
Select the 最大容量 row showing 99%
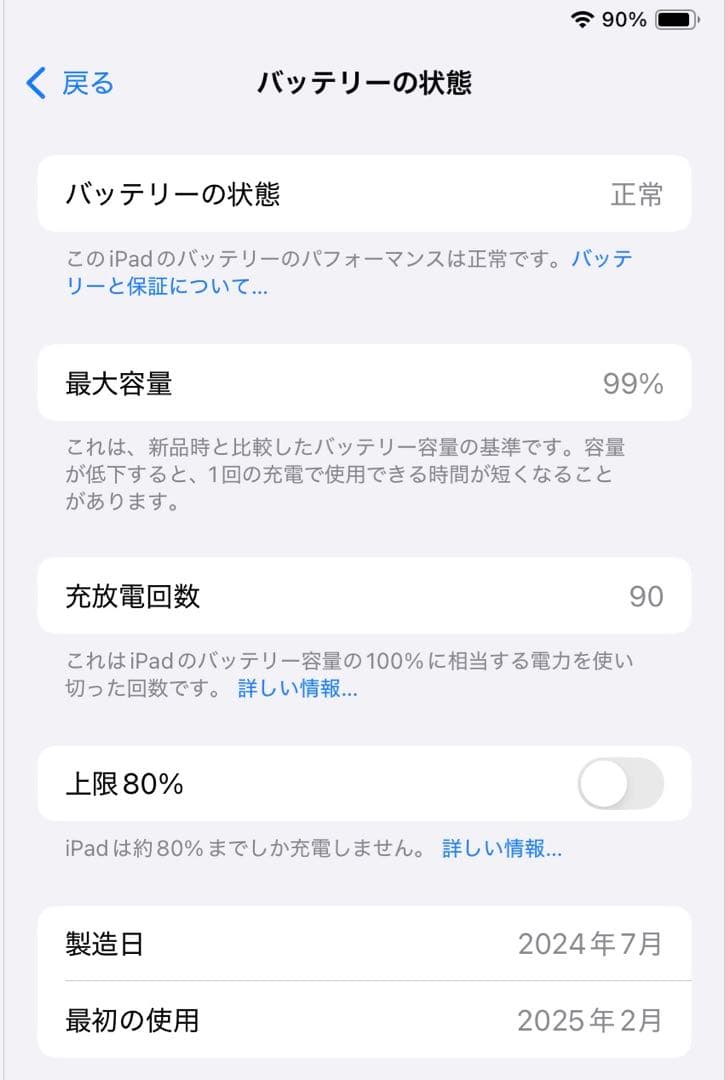coord(362,383)
